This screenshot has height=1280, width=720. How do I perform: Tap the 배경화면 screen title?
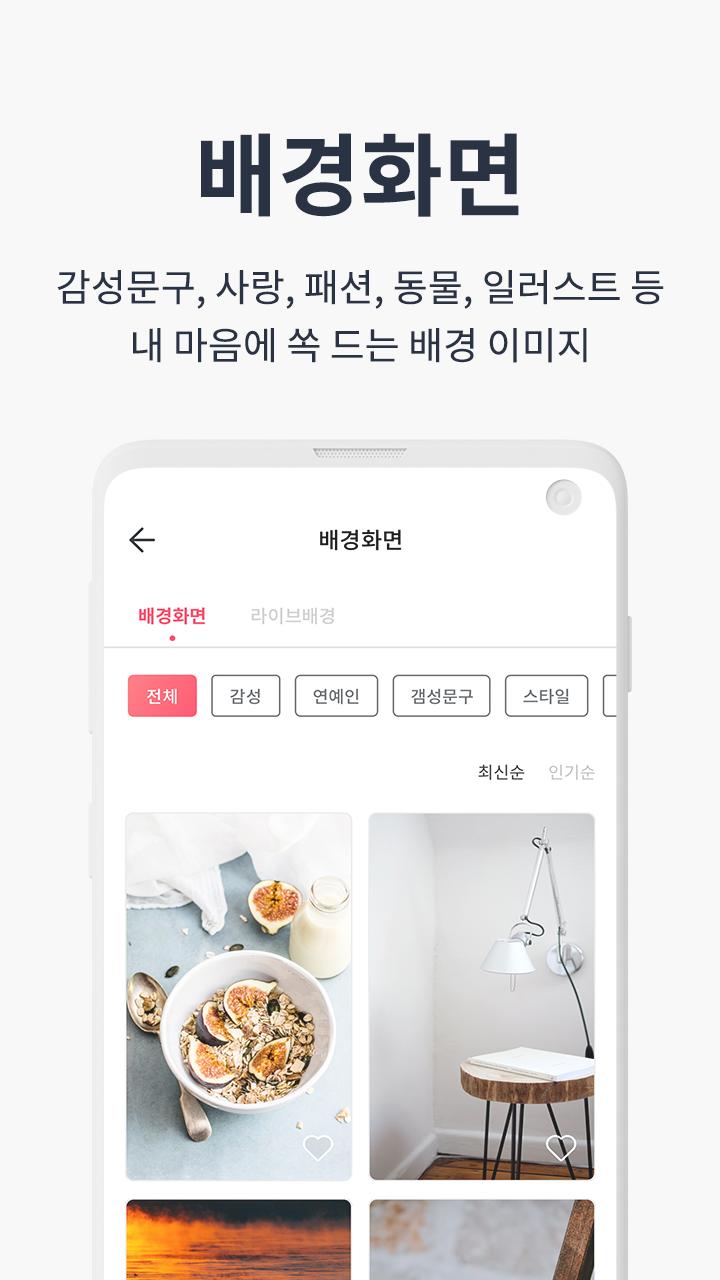coord(360,538)
